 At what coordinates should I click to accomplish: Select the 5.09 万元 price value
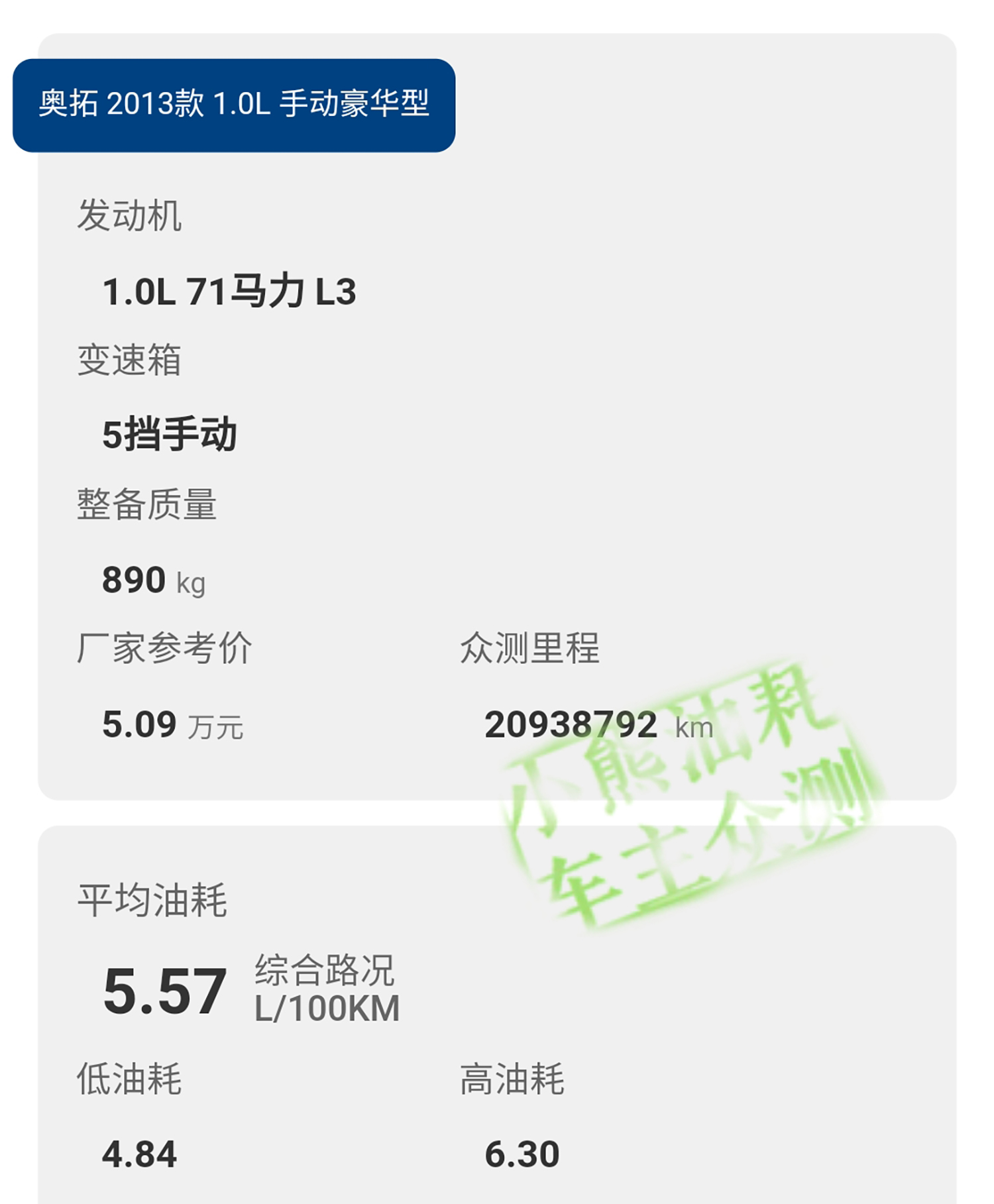[x=174, y=726]
